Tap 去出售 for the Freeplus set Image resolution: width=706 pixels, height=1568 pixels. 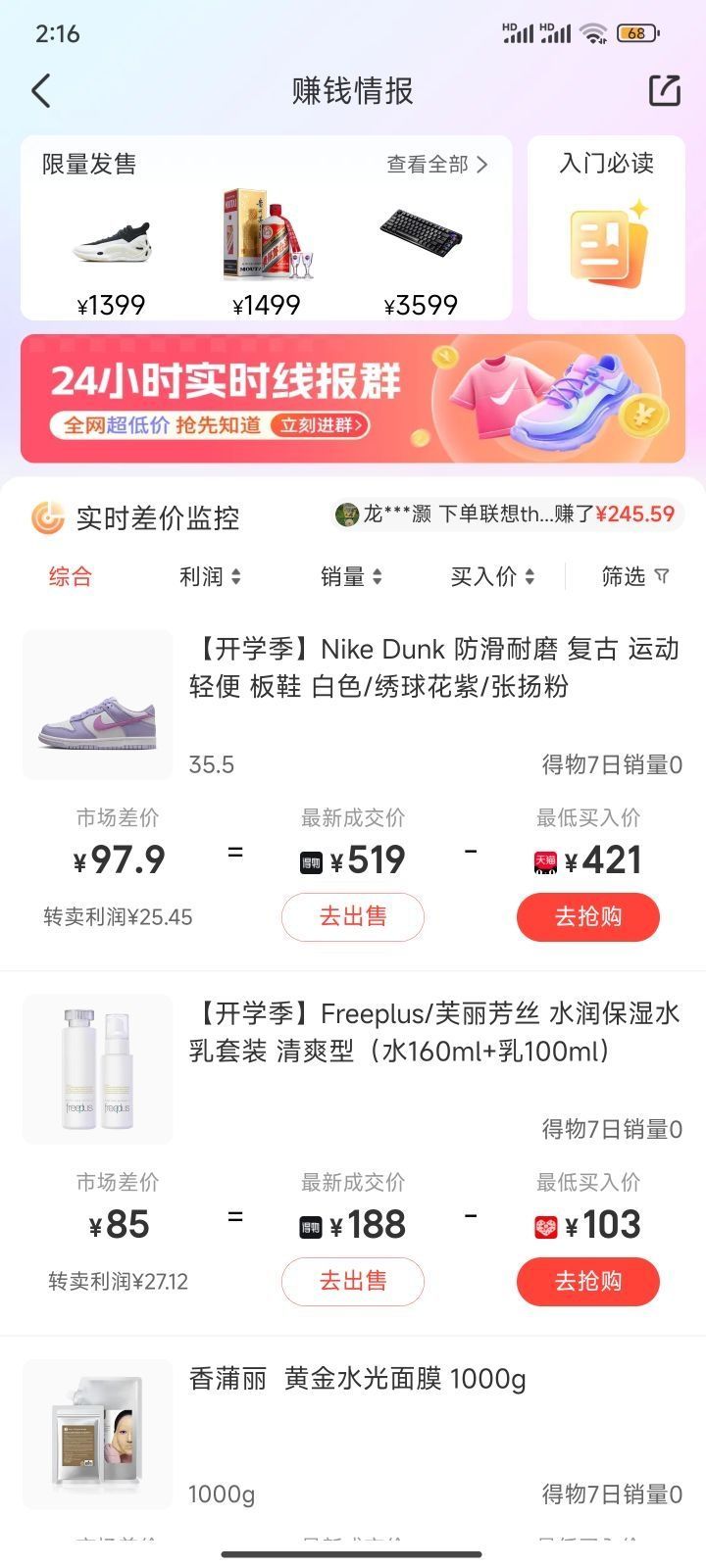pyautogui.click(x=353, y=1282)
